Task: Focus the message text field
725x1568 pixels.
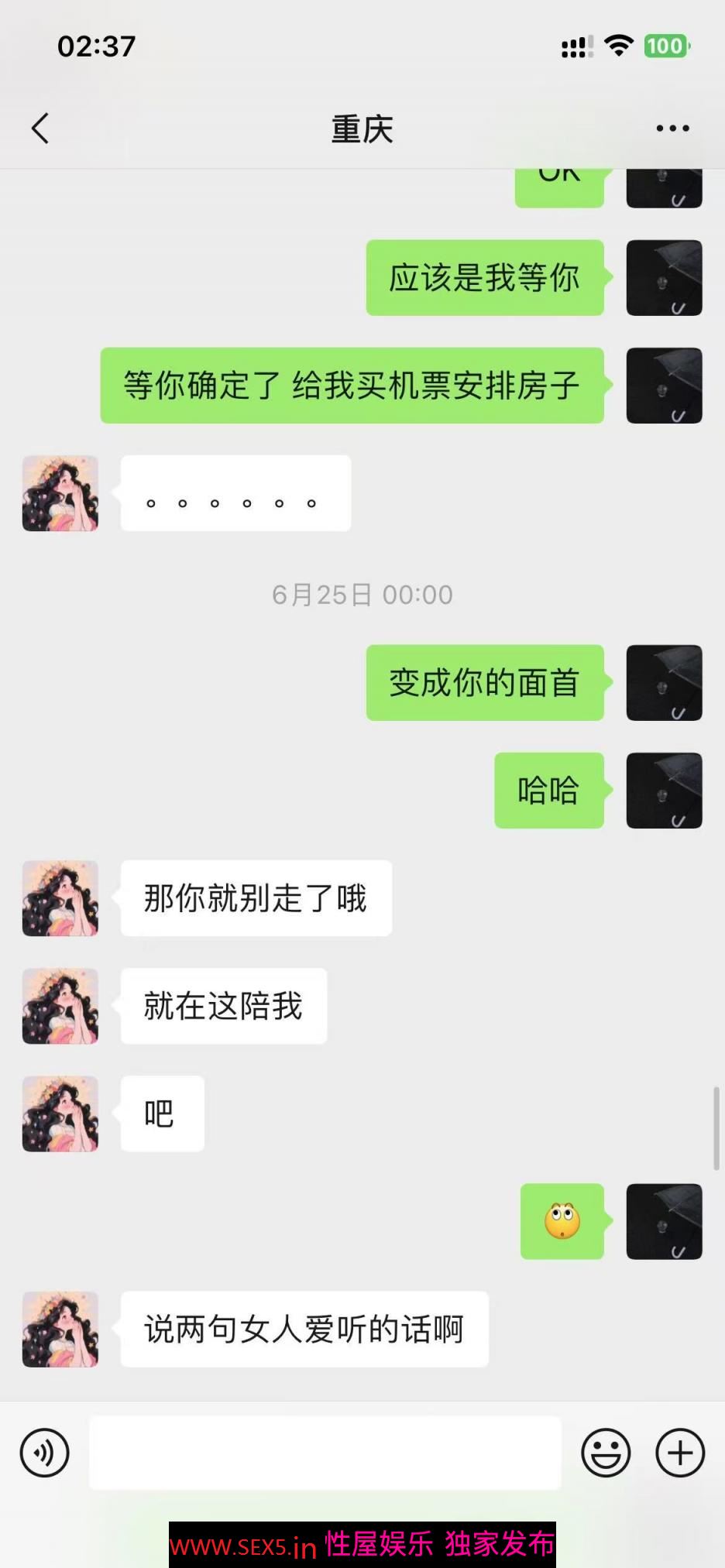Action: tap(325, 1453)
